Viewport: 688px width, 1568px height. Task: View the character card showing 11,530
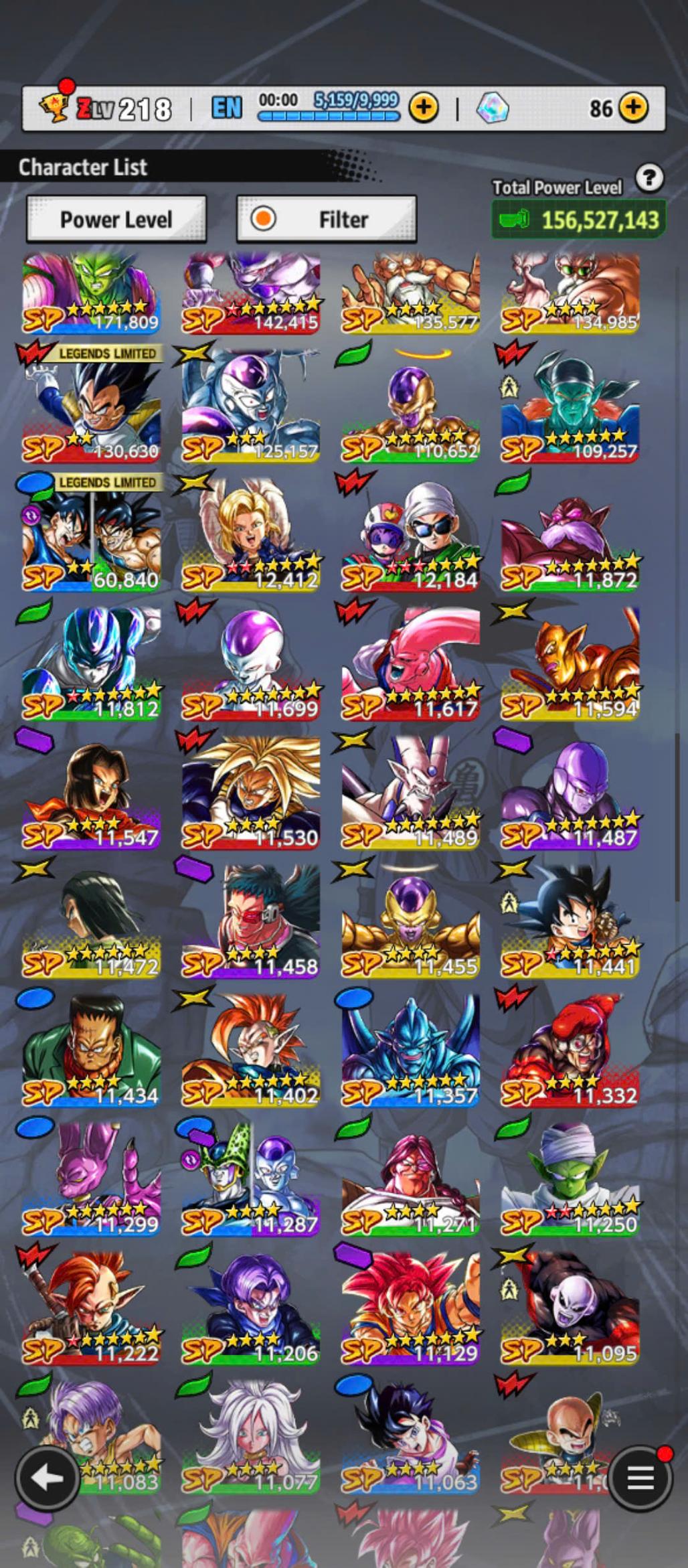[x=251, y=792]
